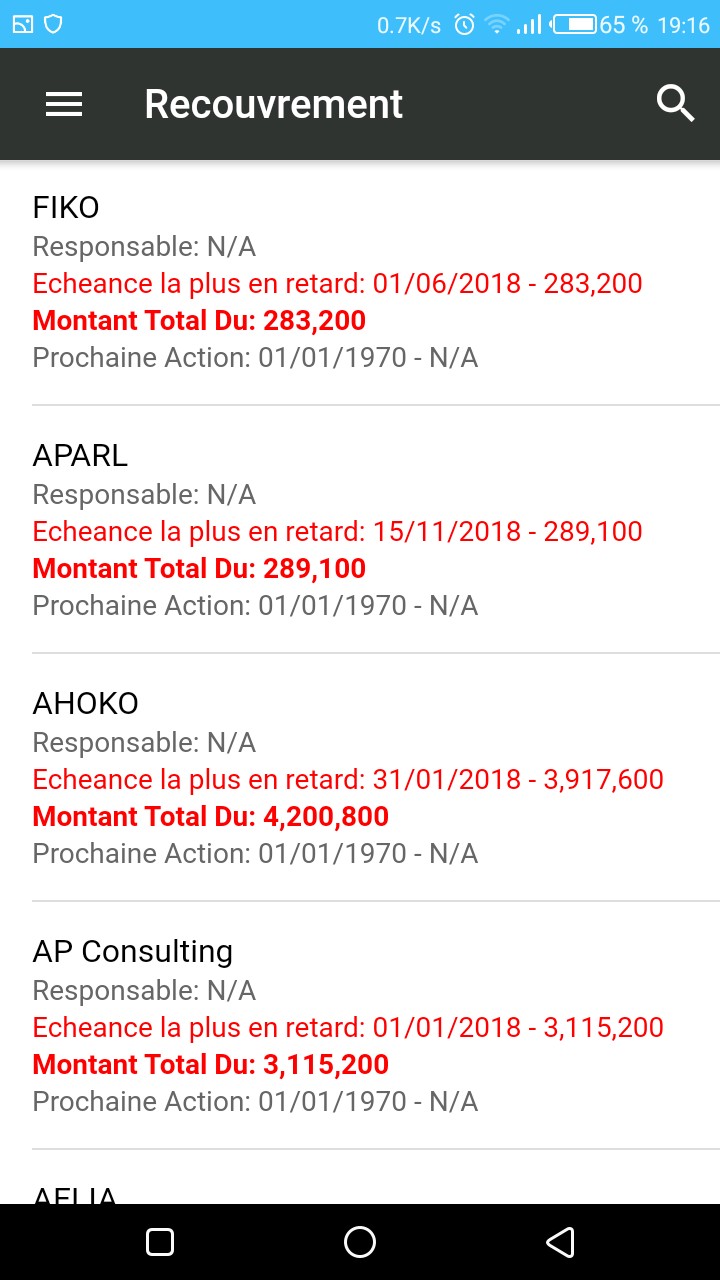Tap the Recouvrement title in the toolbar
720x1280 pixels.
coord(273,103)
